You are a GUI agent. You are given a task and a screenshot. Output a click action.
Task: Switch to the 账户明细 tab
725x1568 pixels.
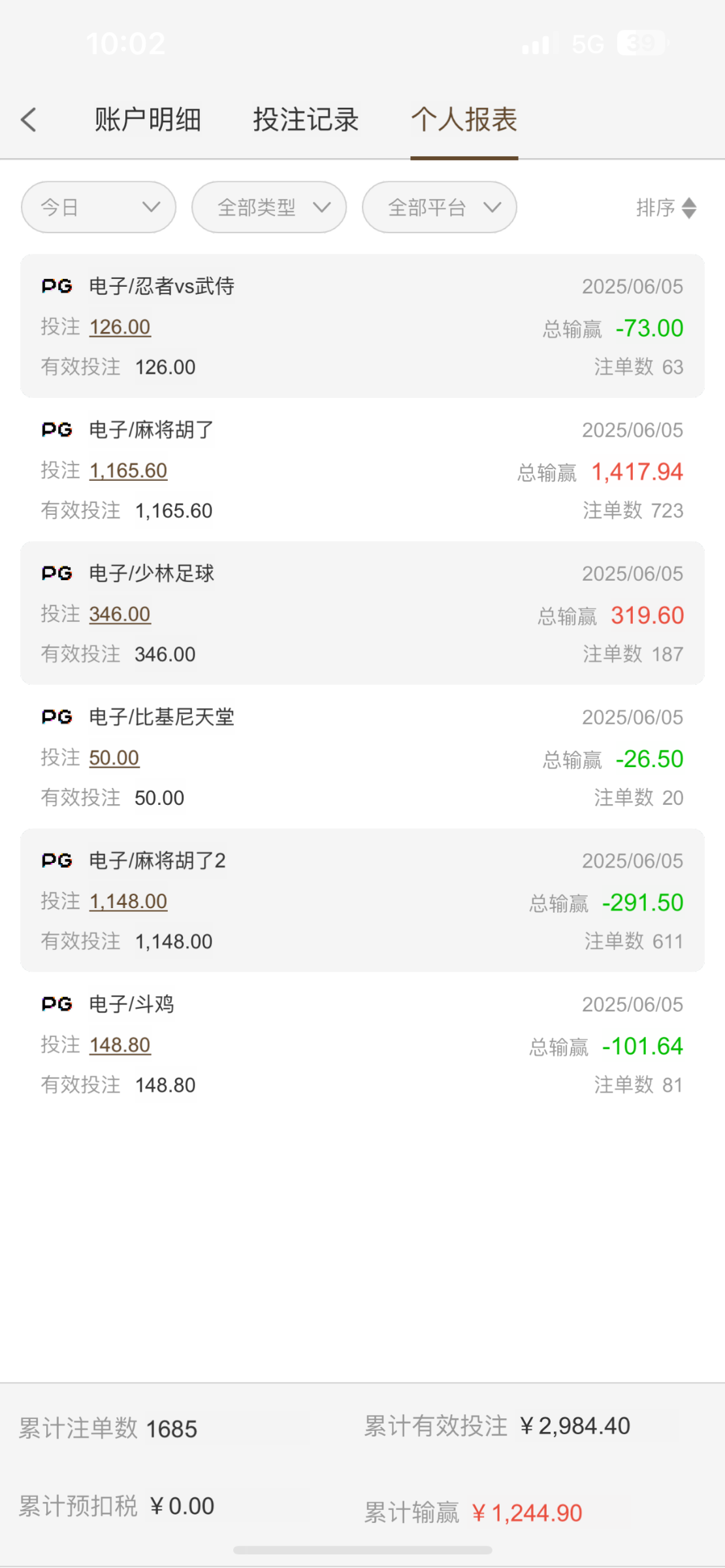[x=148, y=120]
